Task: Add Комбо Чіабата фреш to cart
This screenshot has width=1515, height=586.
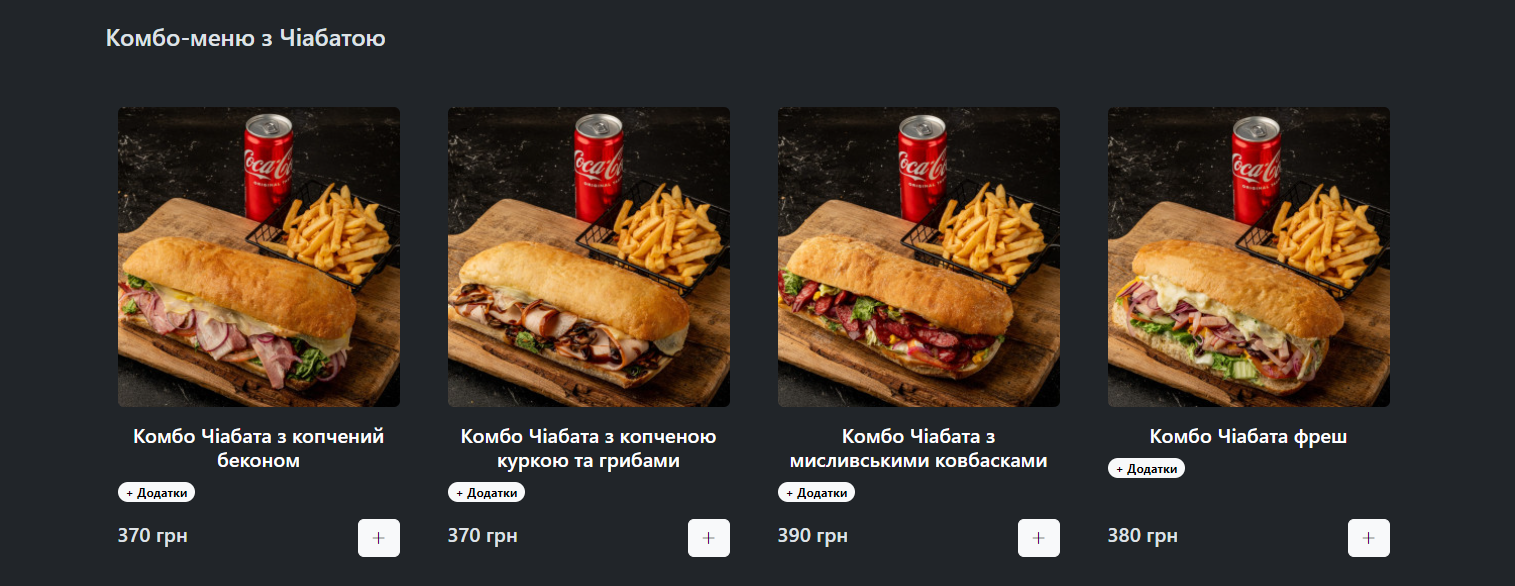Action: click(1368, 538)
